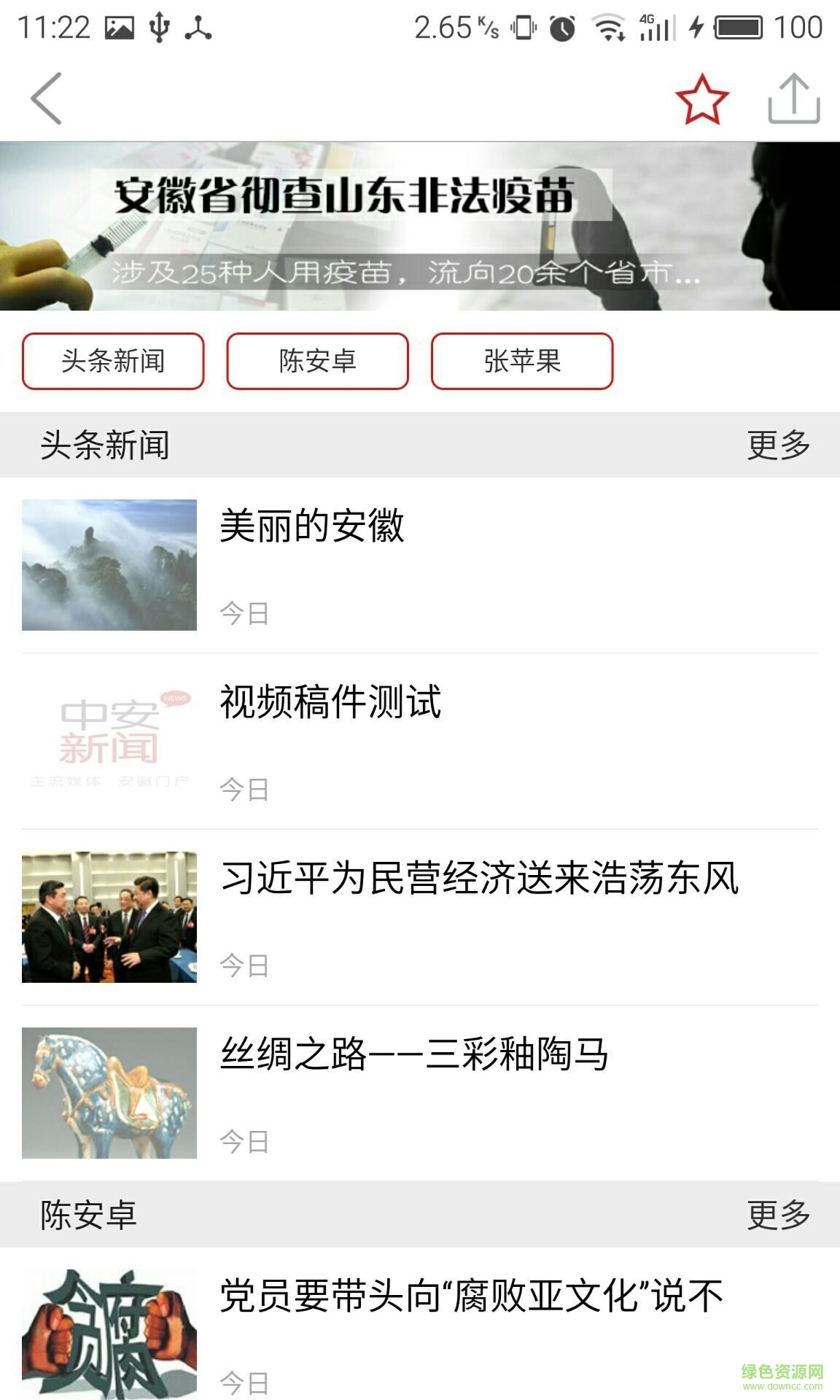Screen dimensions: 840x1400
Task: Tap the back arrow to return
Action: pyautogui.click(x=45, y=97)
